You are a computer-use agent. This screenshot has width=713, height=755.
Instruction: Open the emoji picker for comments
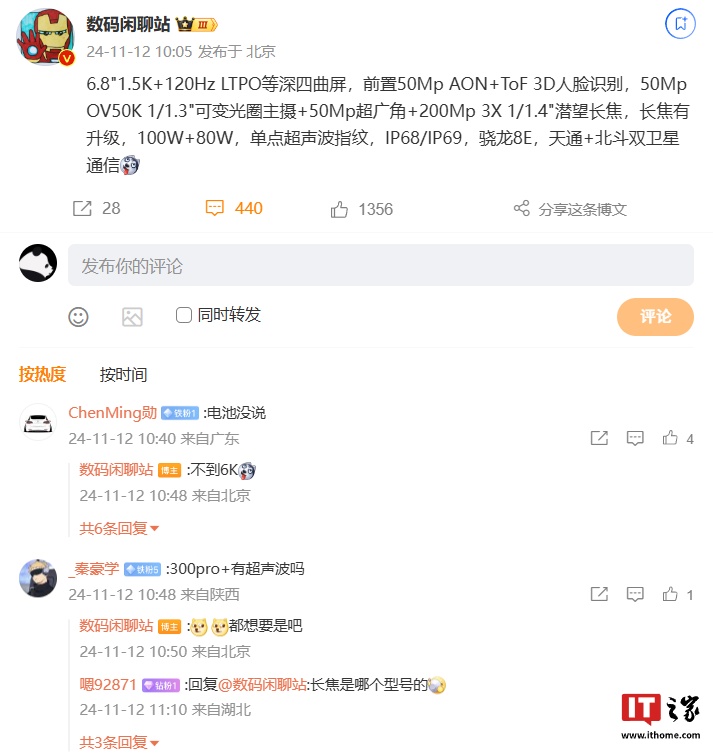[78, 317]
